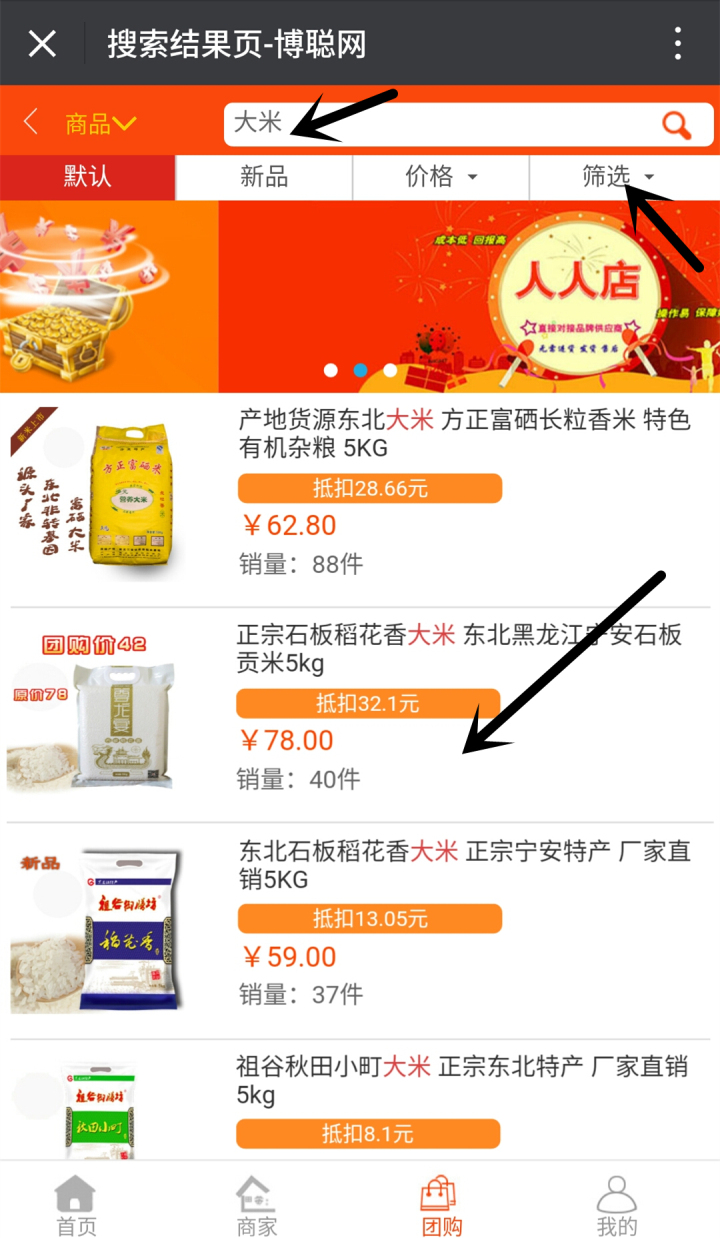This screenshot has height=1238, width=720.
Task: Tap the orange magnifier search icon
Action: pos(677,124)
